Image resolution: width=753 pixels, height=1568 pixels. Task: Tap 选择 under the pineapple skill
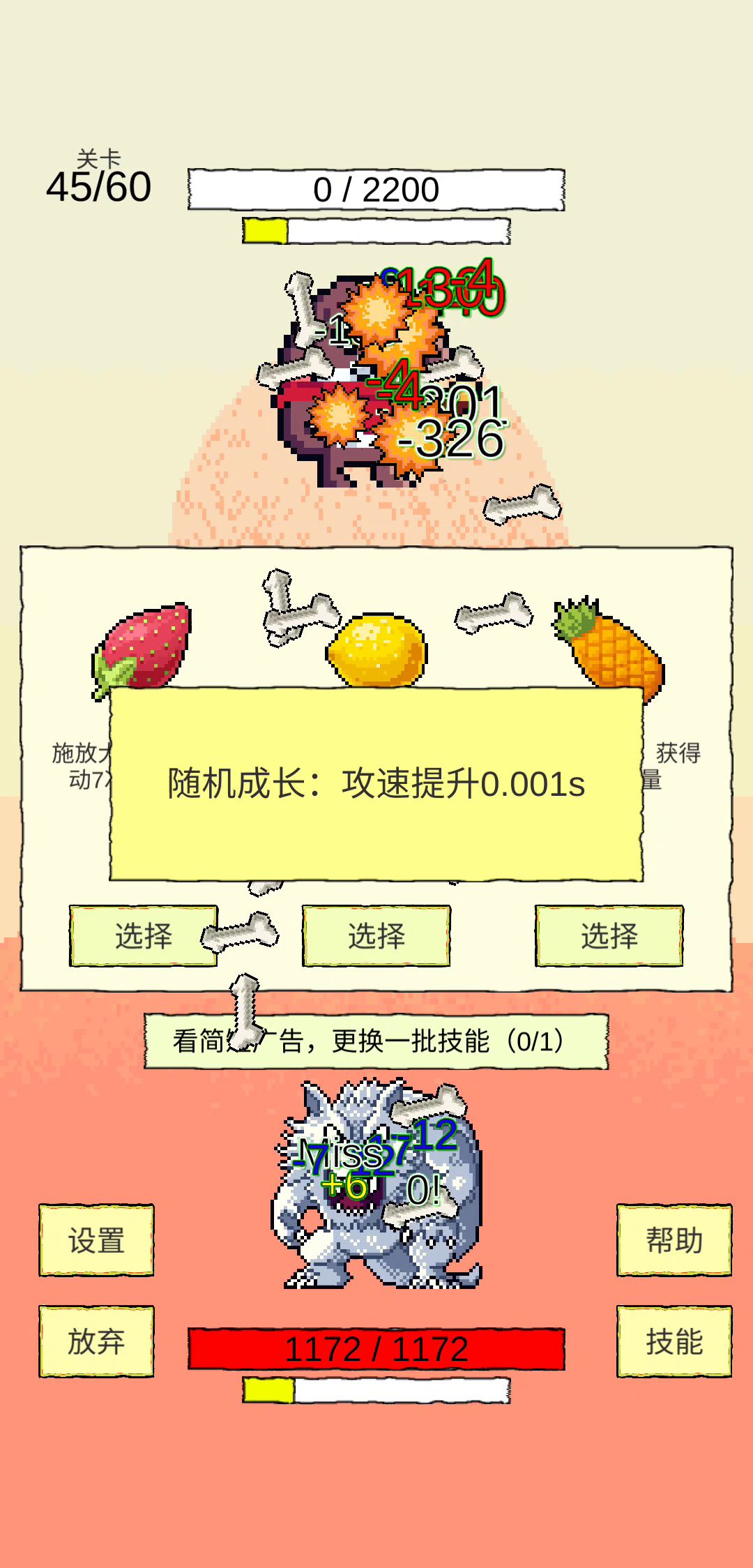pyautogui.click(x=609, y=936)
